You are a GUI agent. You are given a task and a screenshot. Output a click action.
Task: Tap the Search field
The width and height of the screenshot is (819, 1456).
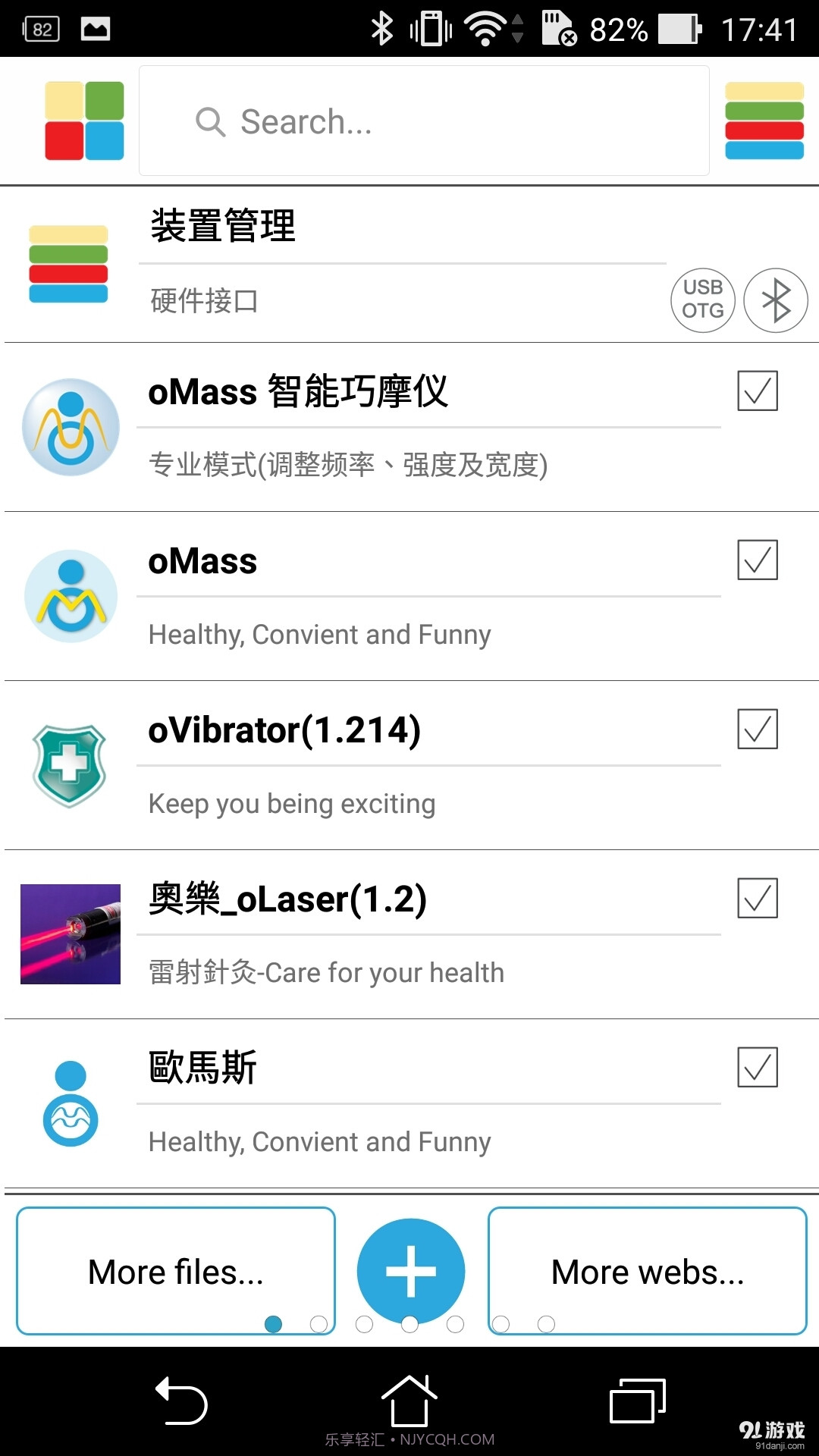(x=424, y=121)
